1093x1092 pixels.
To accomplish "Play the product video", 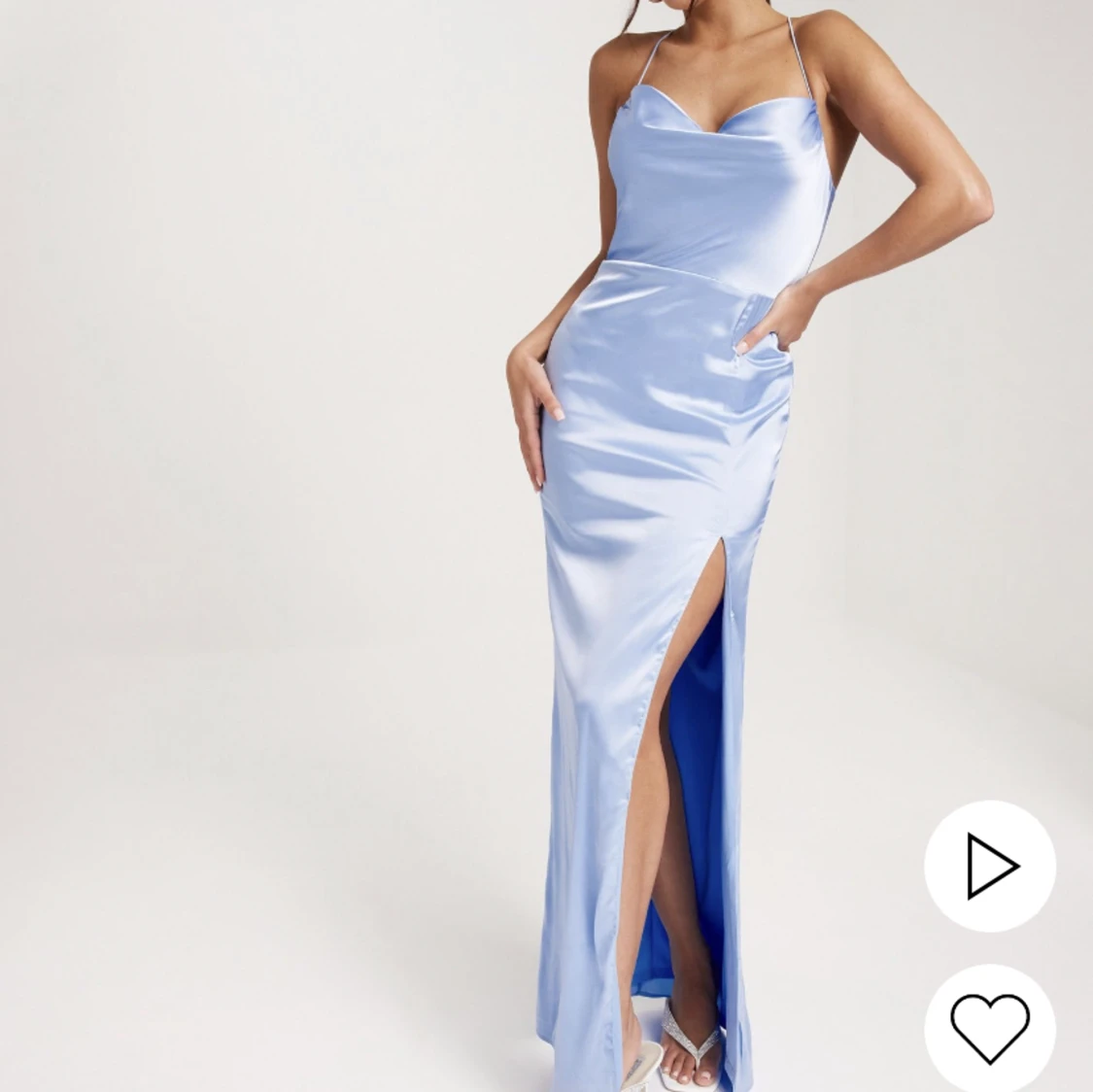I will click(989, 867).
